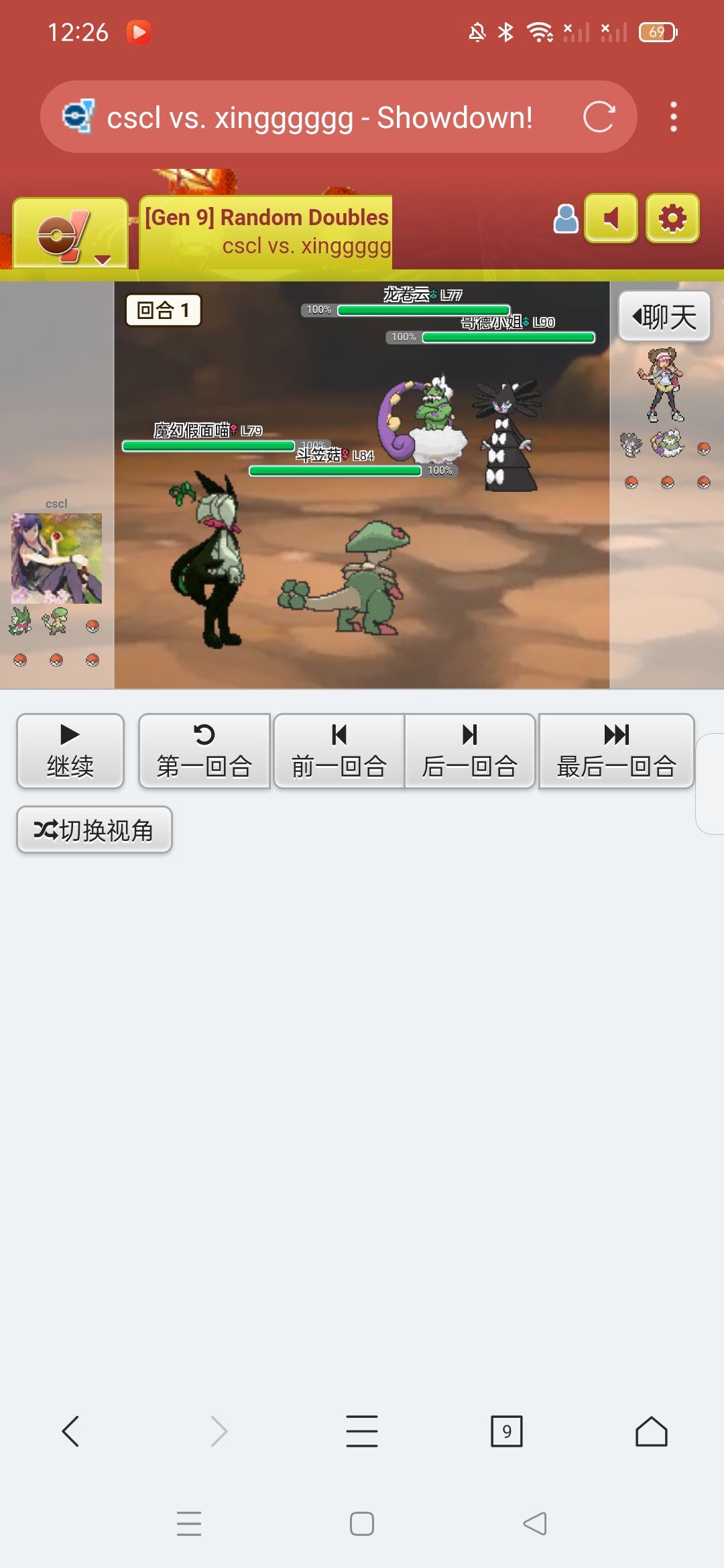Go to the browser home page
This screenshot has width=724, height=1568.
point(651,1431)
